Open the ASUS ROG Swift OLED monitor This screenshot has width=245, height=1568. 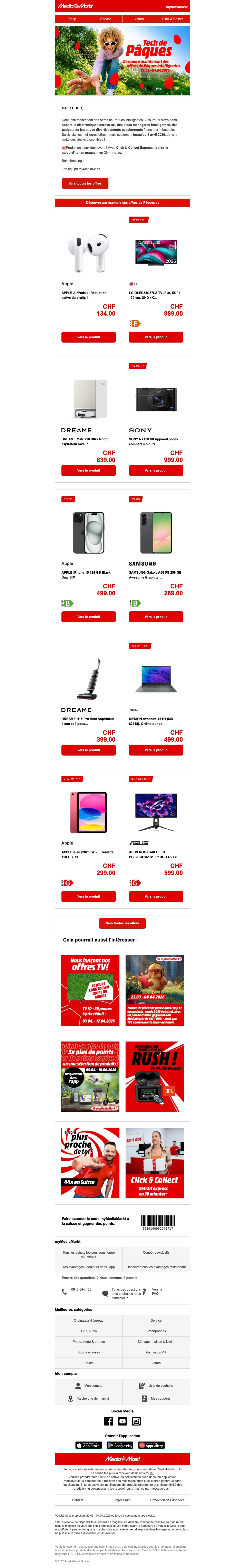tap(156, 896)
